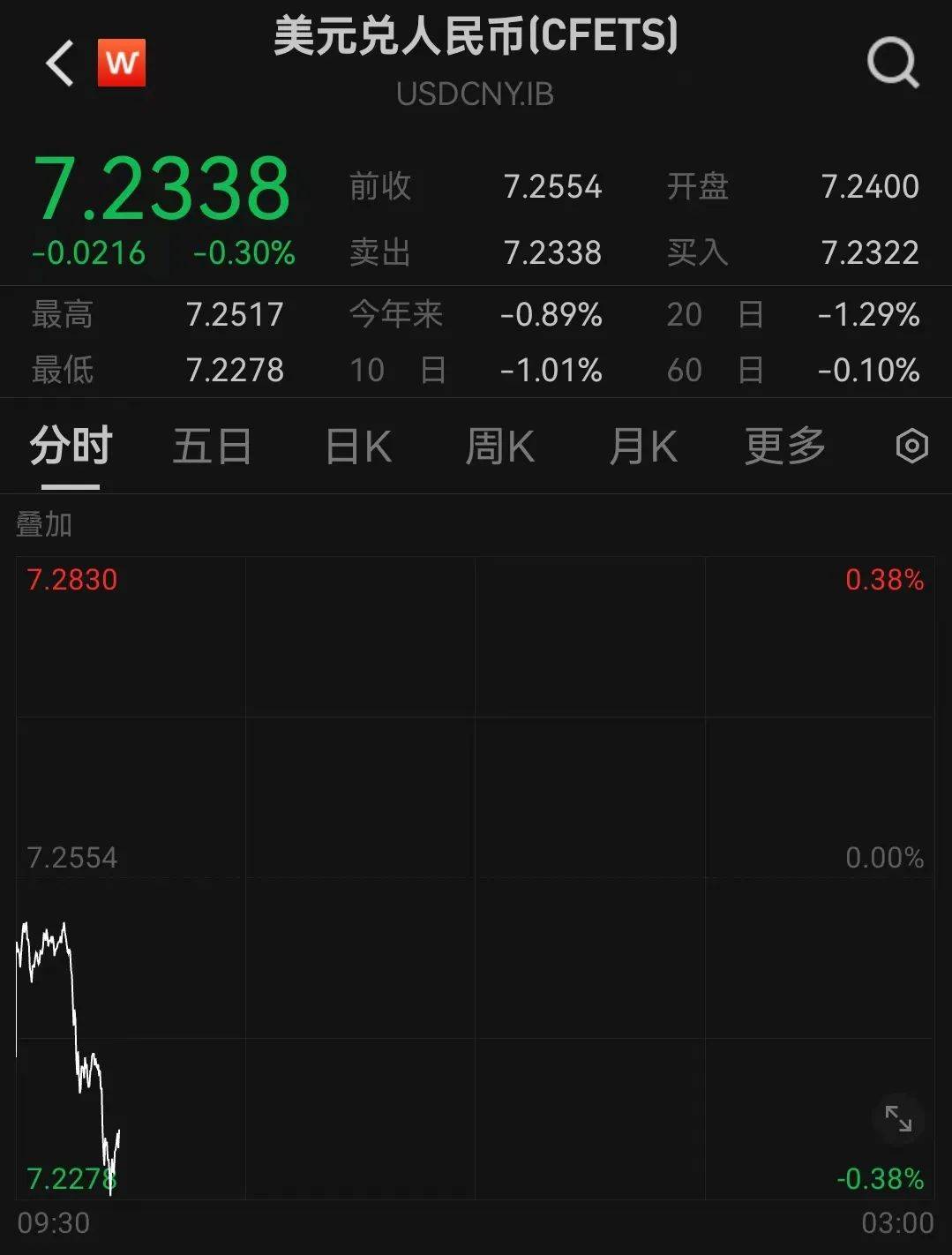Image resolution: width=952 pixels, height=1255 pixels.
Task: Open the Wind app logo icon
Action: tap(122, 63)
